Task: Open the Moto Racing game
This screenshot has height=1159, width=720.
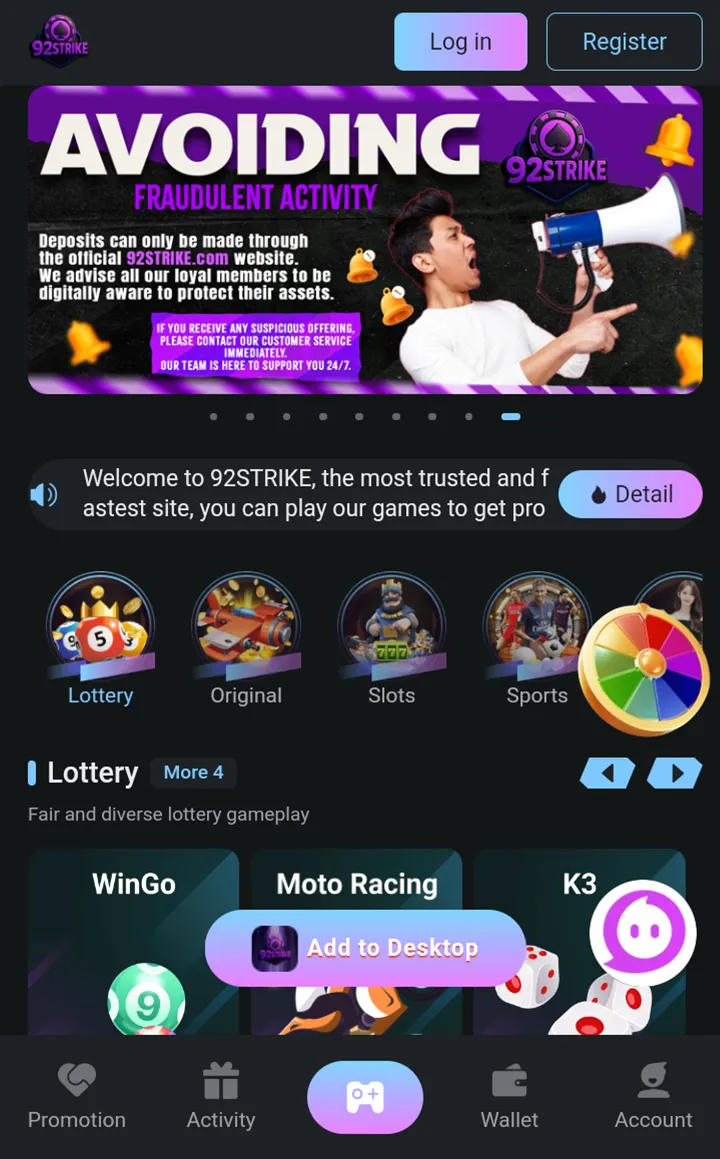Action: coord(357,880)
